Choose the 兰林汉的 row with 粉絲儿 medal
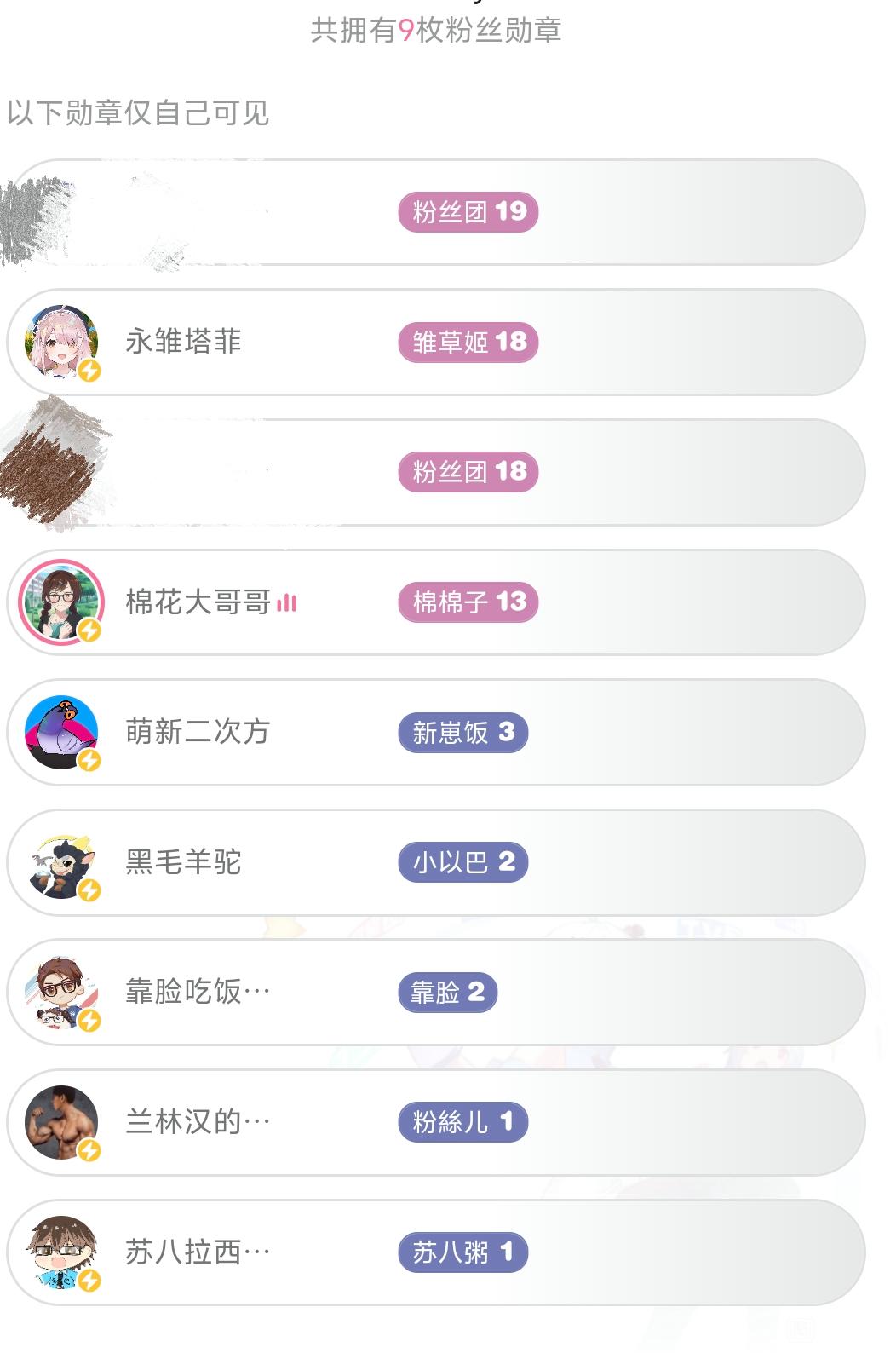Viewport: 896px width, 1353px height. tap(436, 1122)
